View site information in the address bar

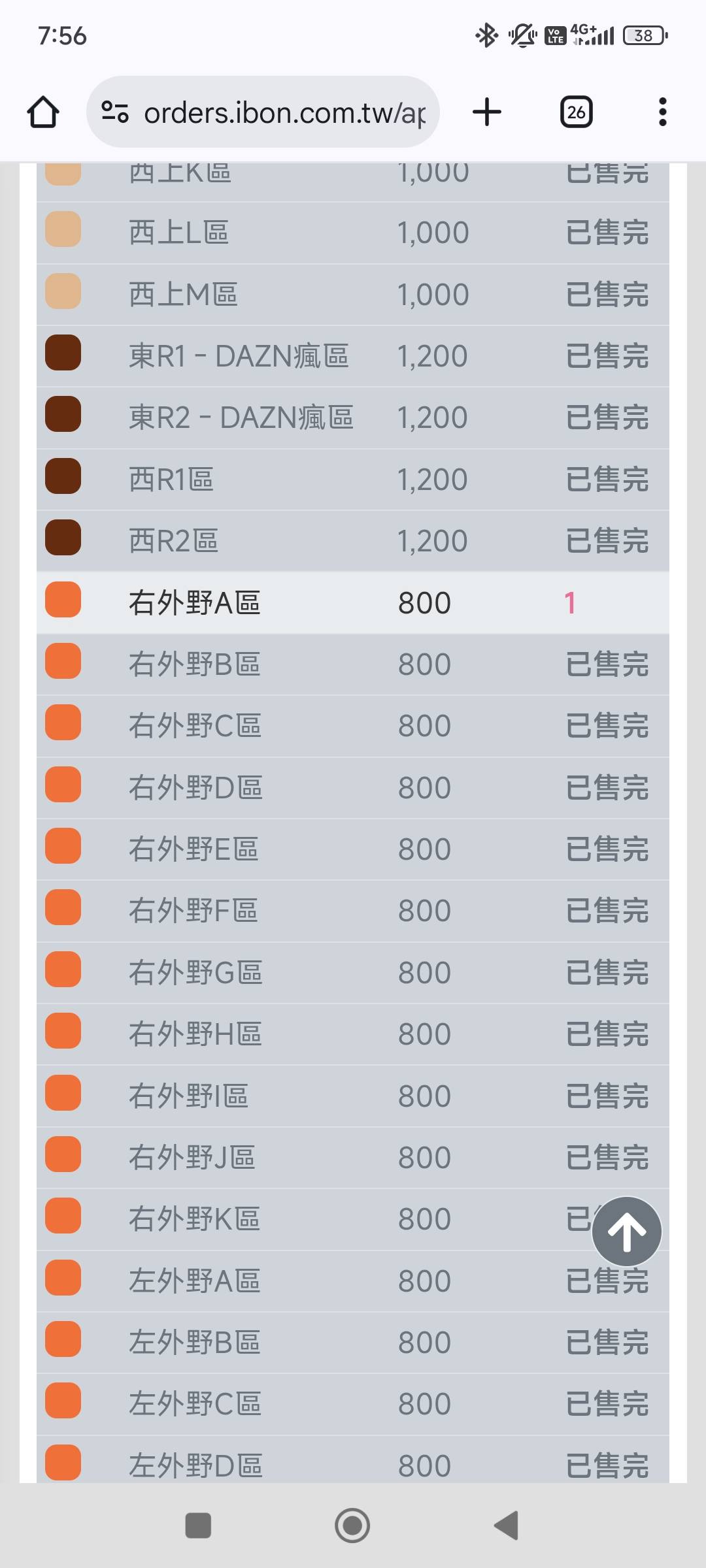[x=115, y=112]
